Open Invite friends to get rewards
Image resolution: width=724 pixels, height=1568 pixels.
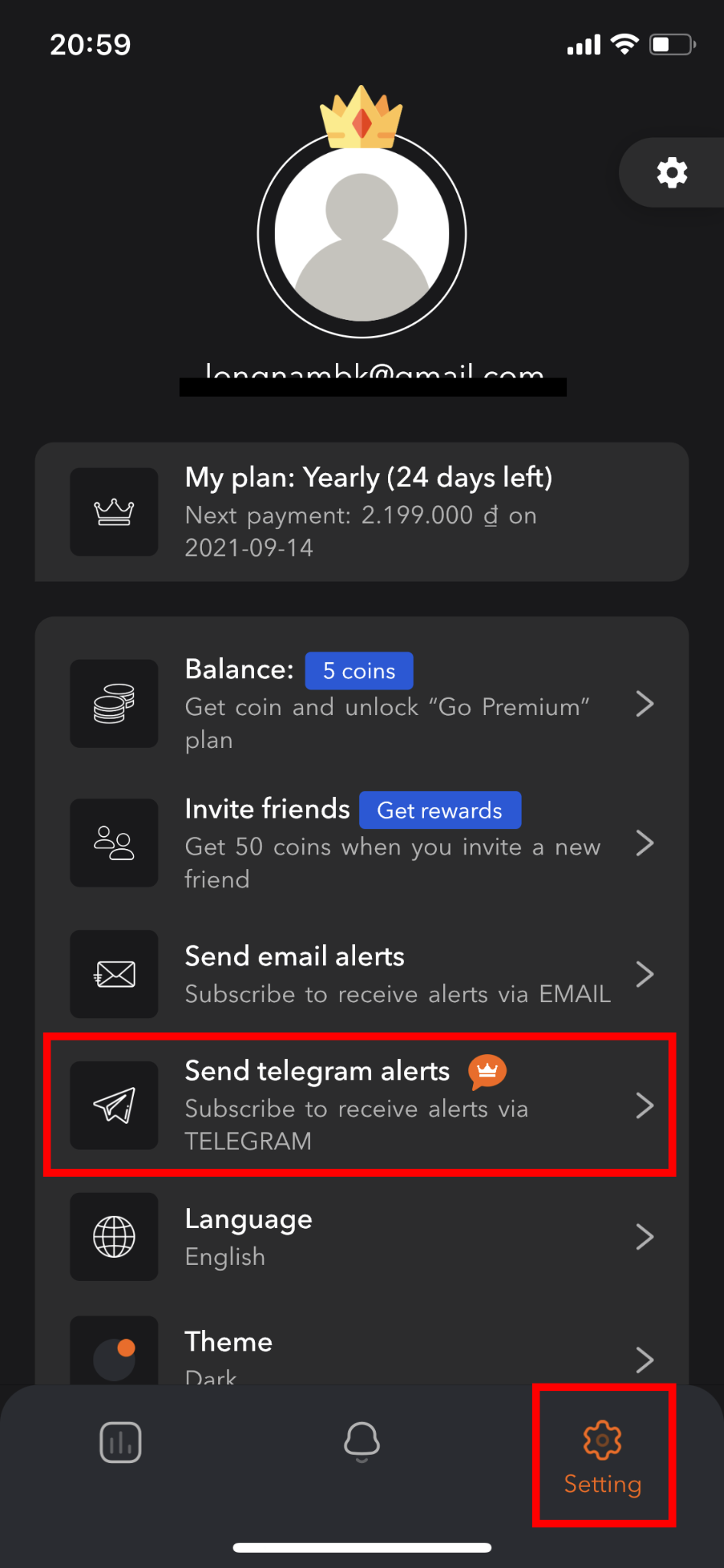pyautogui.click(x=362, y=843)
